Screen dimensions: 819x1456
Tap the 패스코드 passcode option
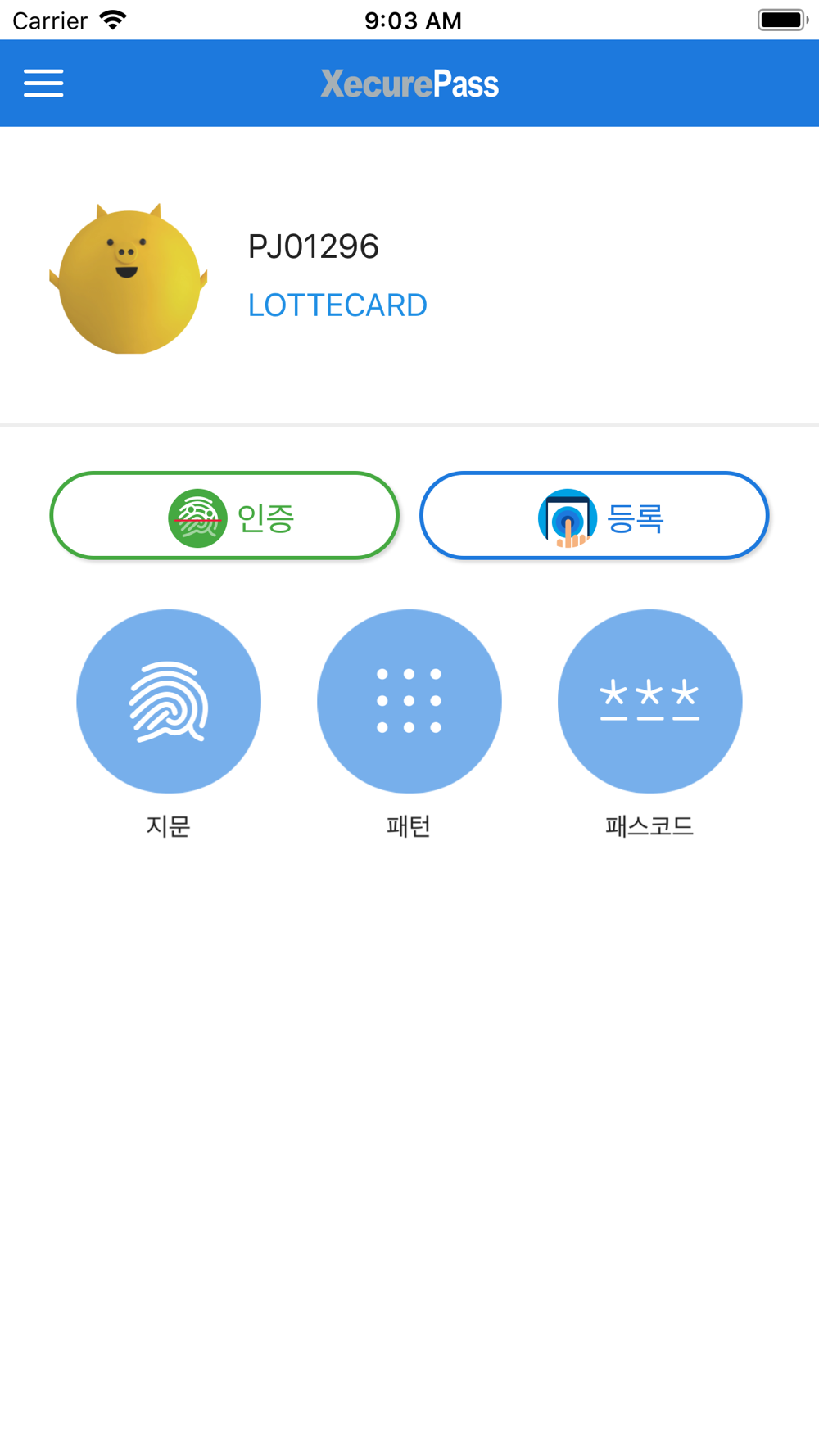tap(649, 701)
